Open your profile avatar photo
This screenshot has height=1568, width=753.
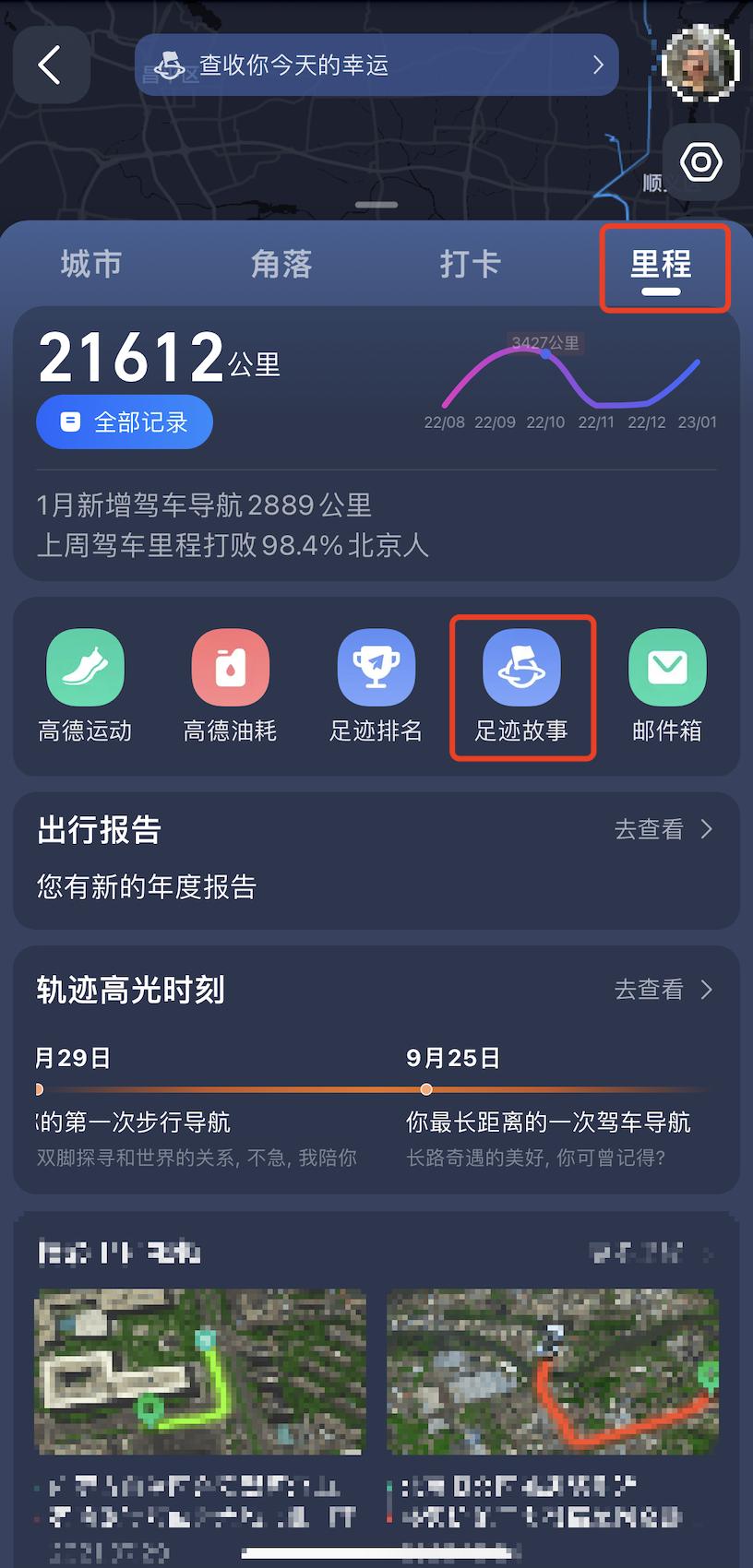click(x=701, y=65)
